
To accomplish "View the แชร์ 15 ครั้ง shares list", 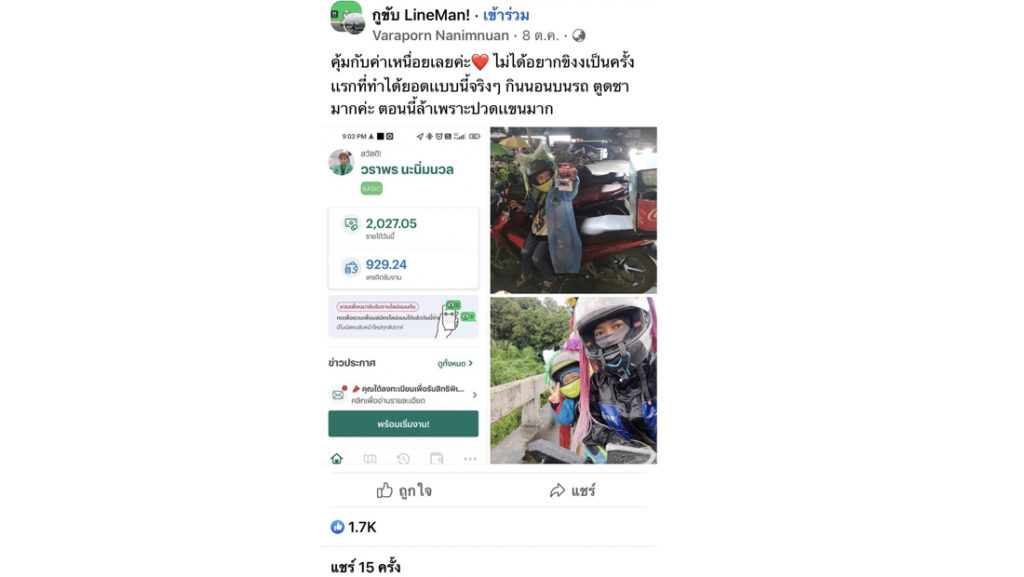I will pos(365,567).
